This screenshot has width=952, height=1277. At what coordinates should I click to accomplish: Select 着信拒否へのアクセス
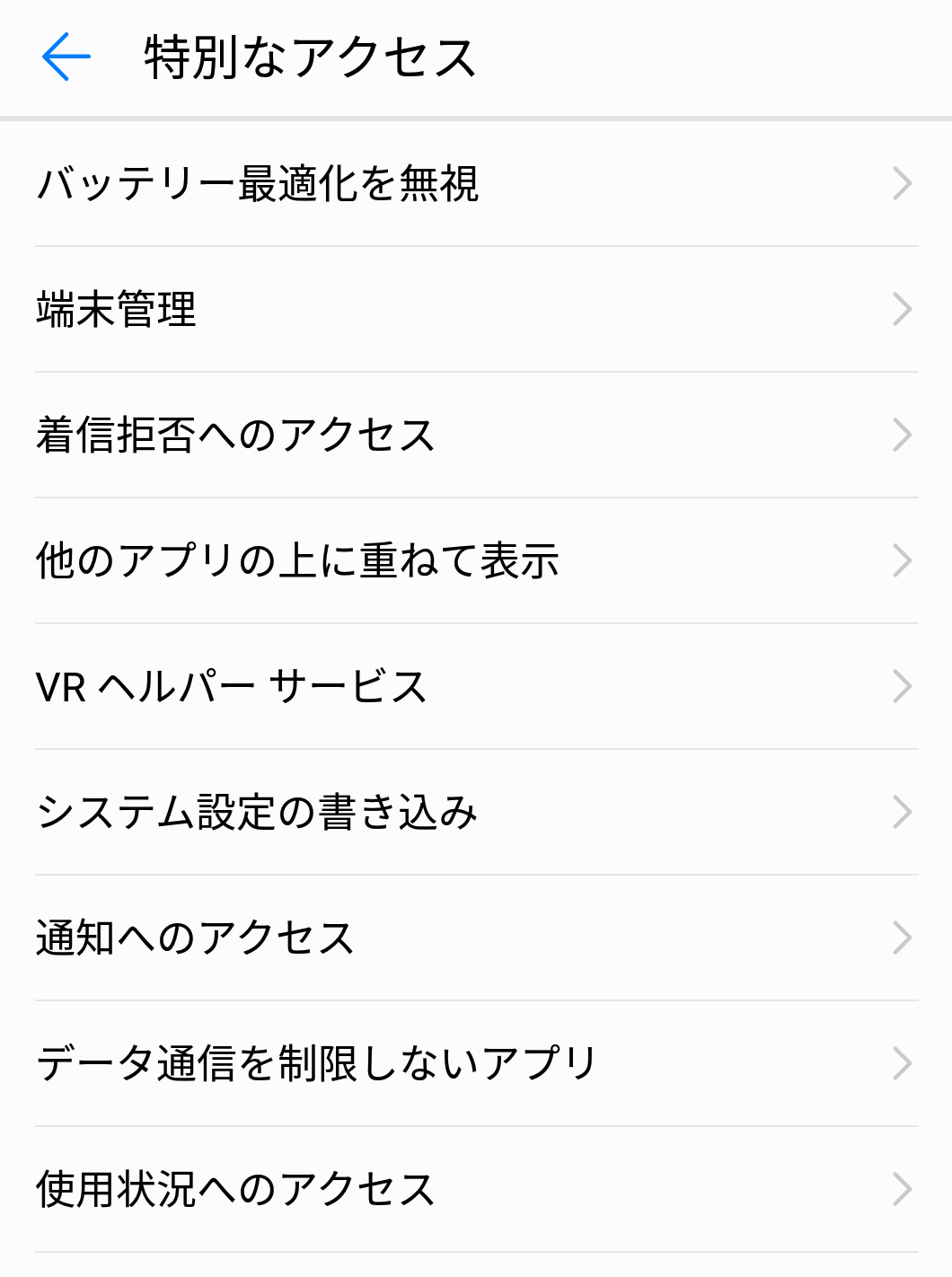pos(476,436)
